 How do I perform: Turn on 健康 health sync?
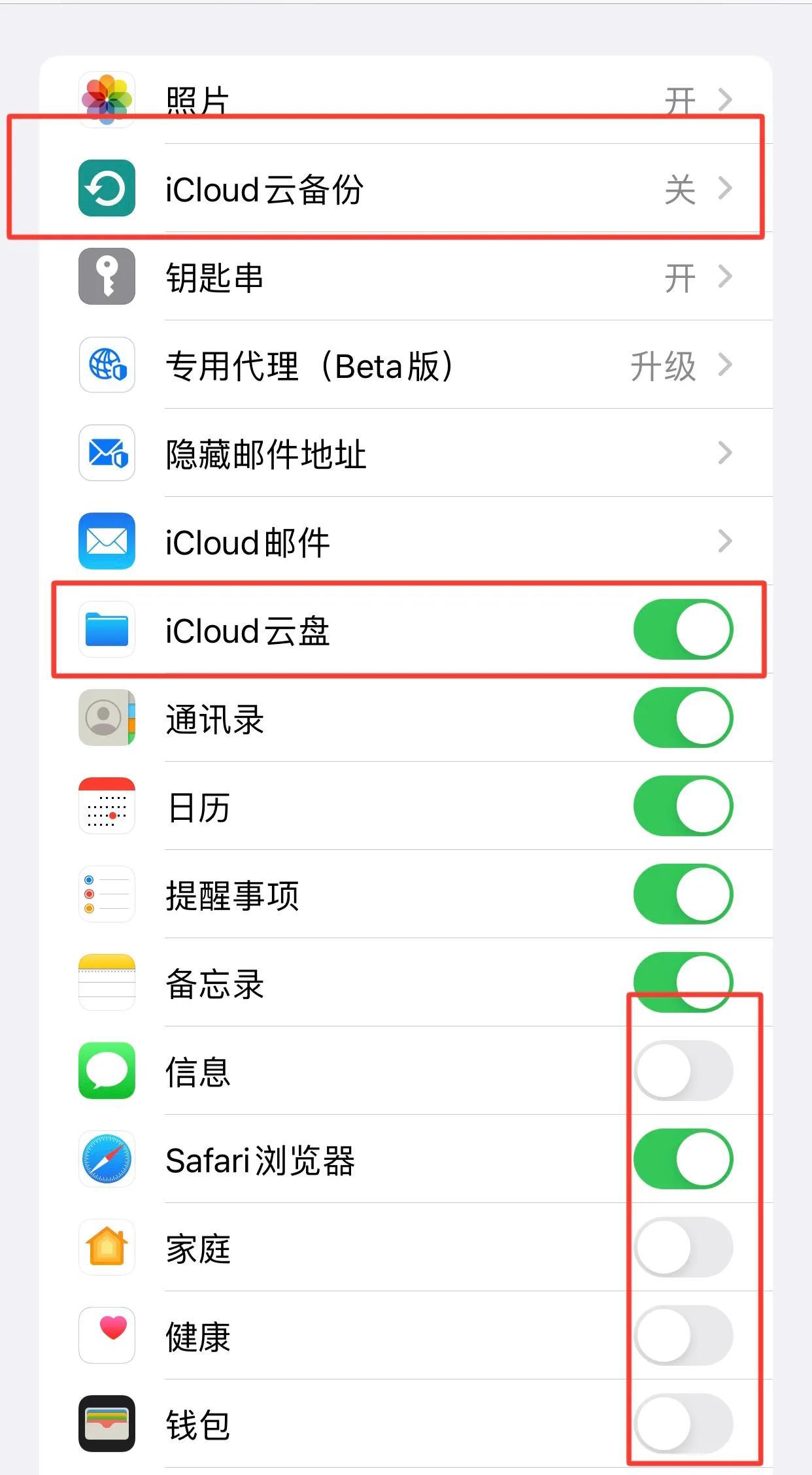(683, 1336)
